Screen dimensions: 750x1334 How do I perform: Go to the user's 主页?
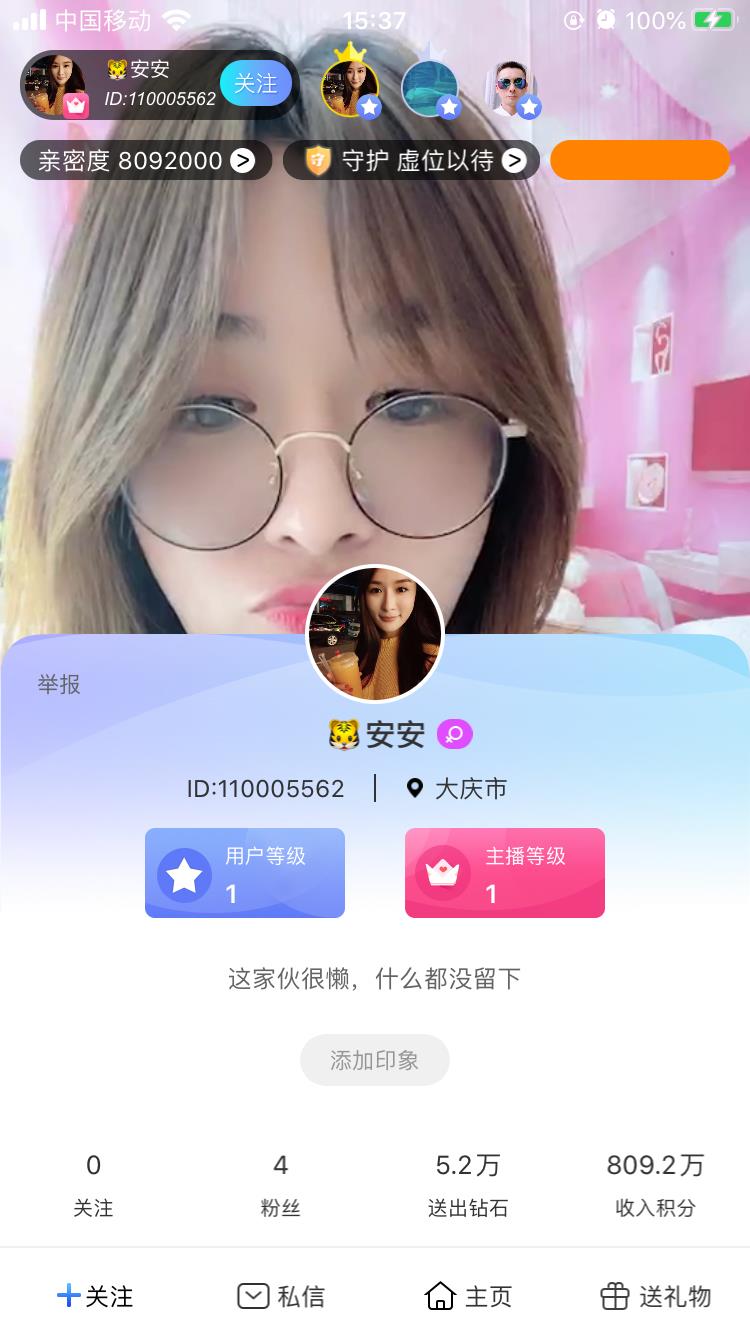[x=468, y=1297]
